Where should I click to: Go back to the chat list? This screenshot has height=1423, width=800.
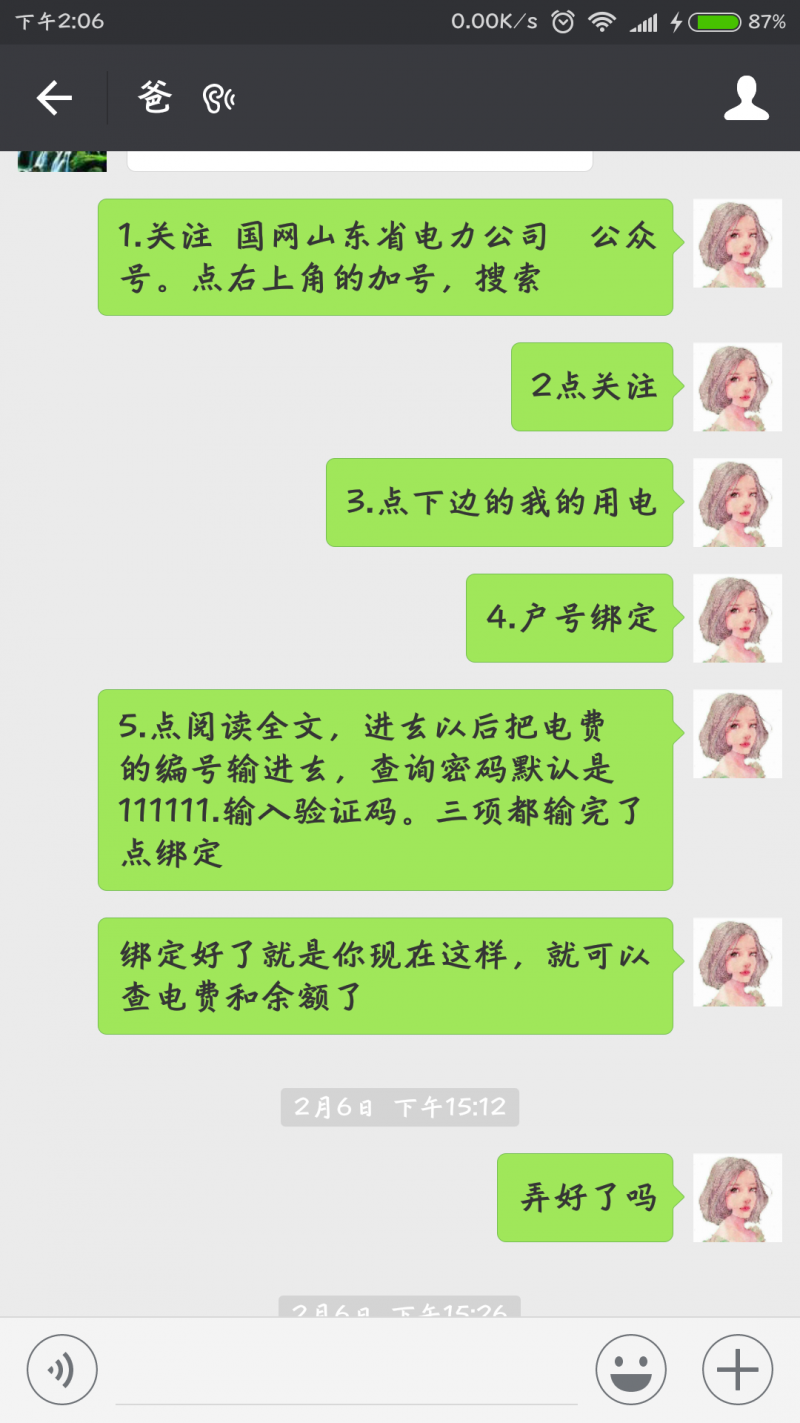pos(54,98)
